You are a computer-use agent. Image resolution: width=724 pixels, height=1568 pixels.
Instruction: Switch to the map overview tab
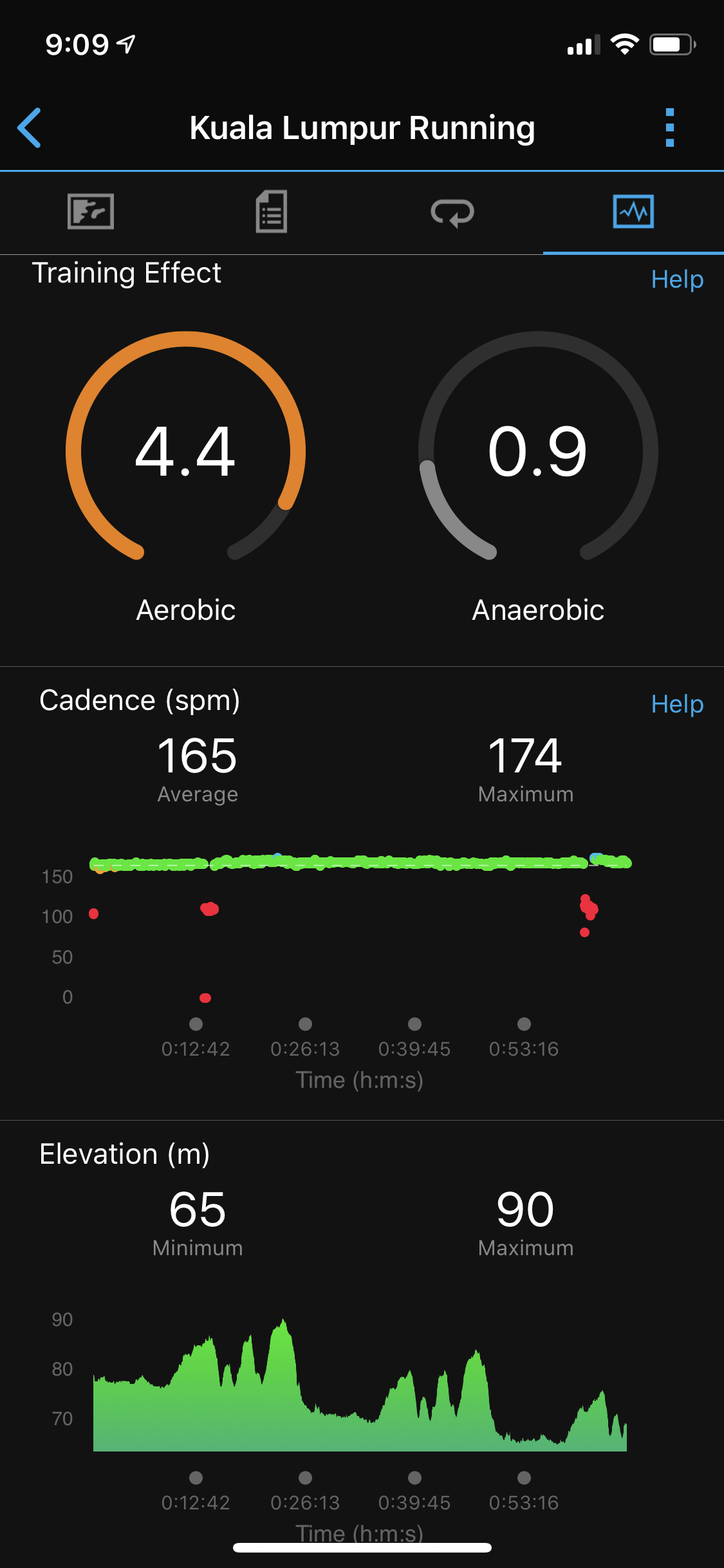tap(91, 212)
